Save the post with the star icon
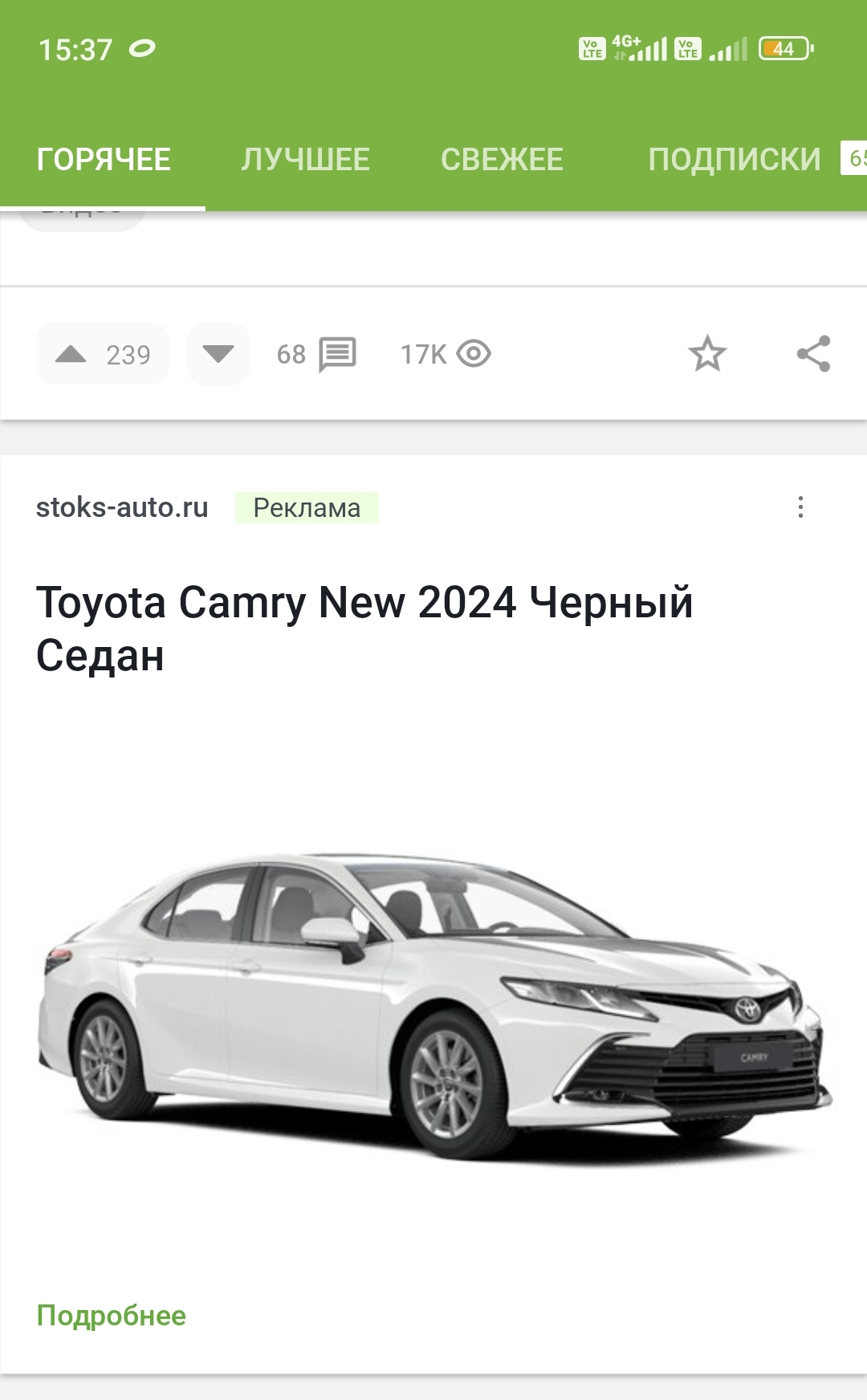Screen dimensions: 867x1400 (707, 354)
